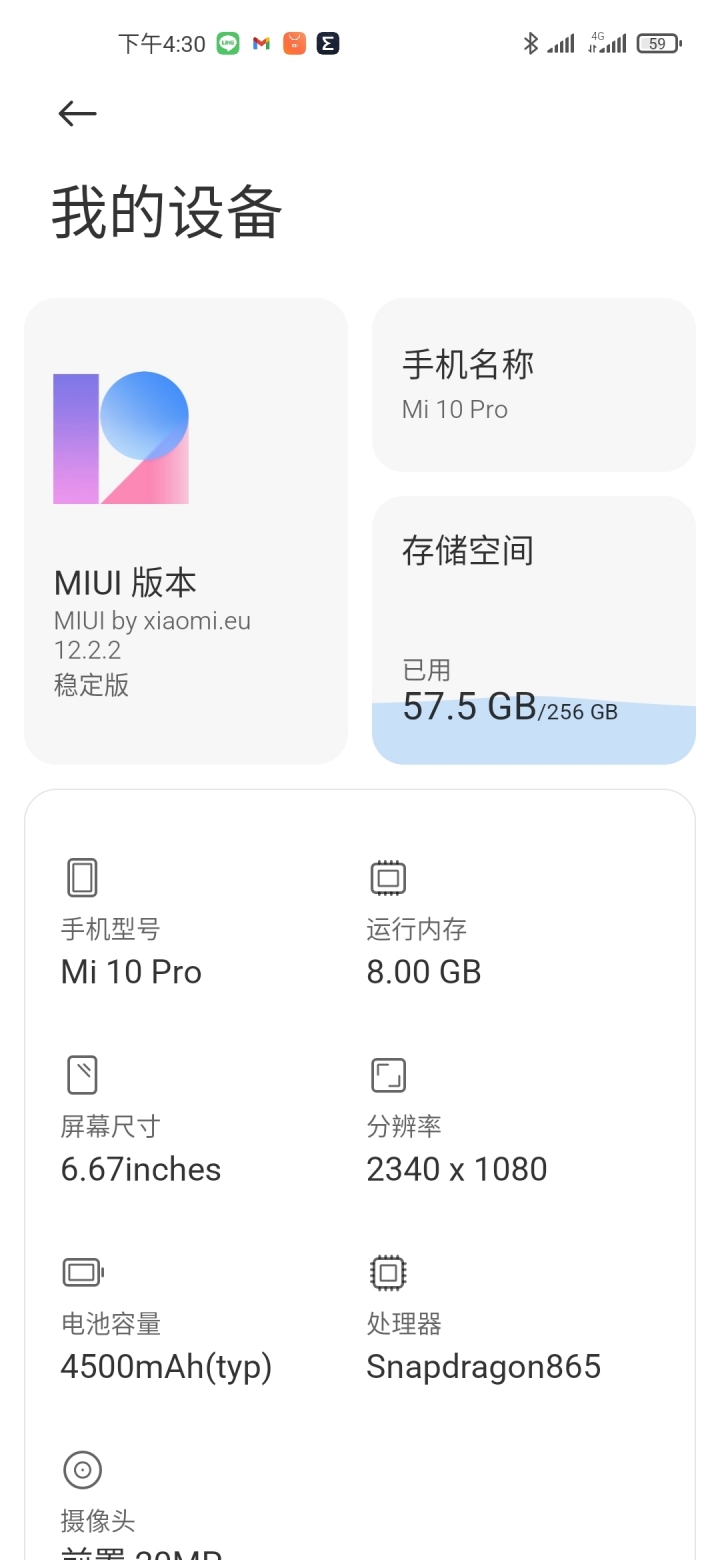Go back using the arrow icon
Image resolution: width=720 pixels, height=1560 pixels.
77,114
